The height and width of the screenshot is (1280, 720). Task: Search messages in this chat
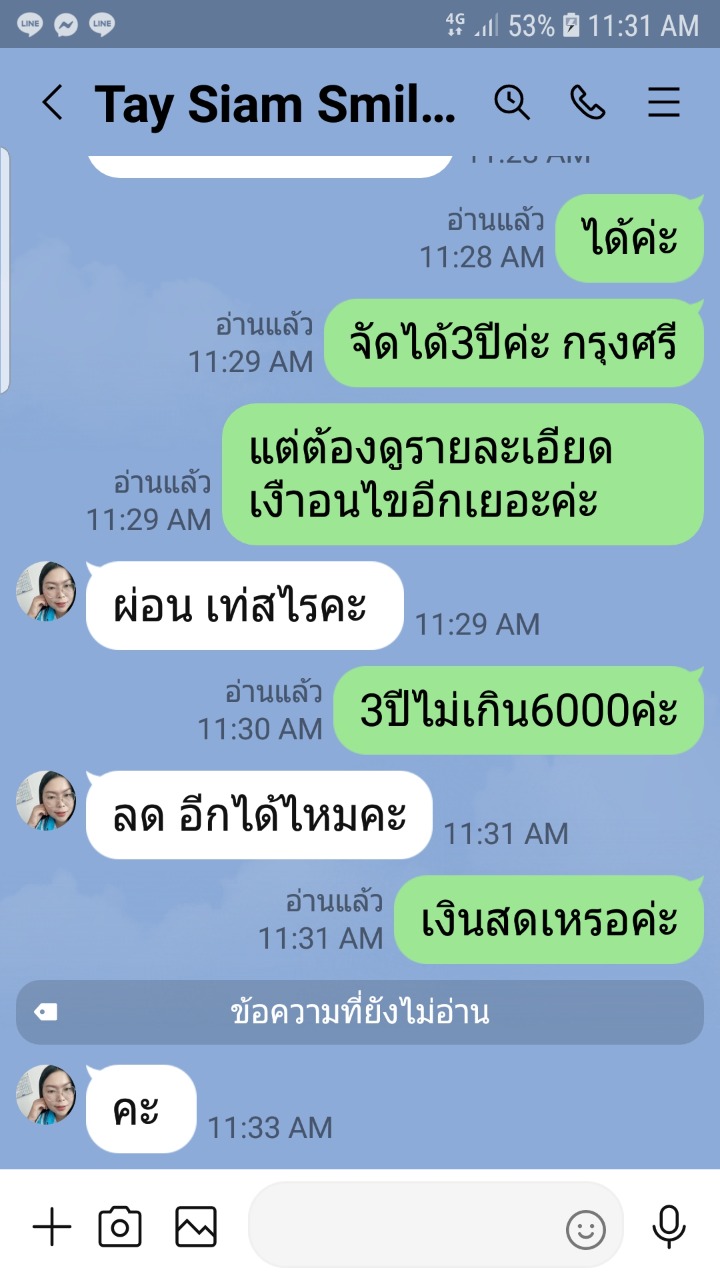pos(512,102)
